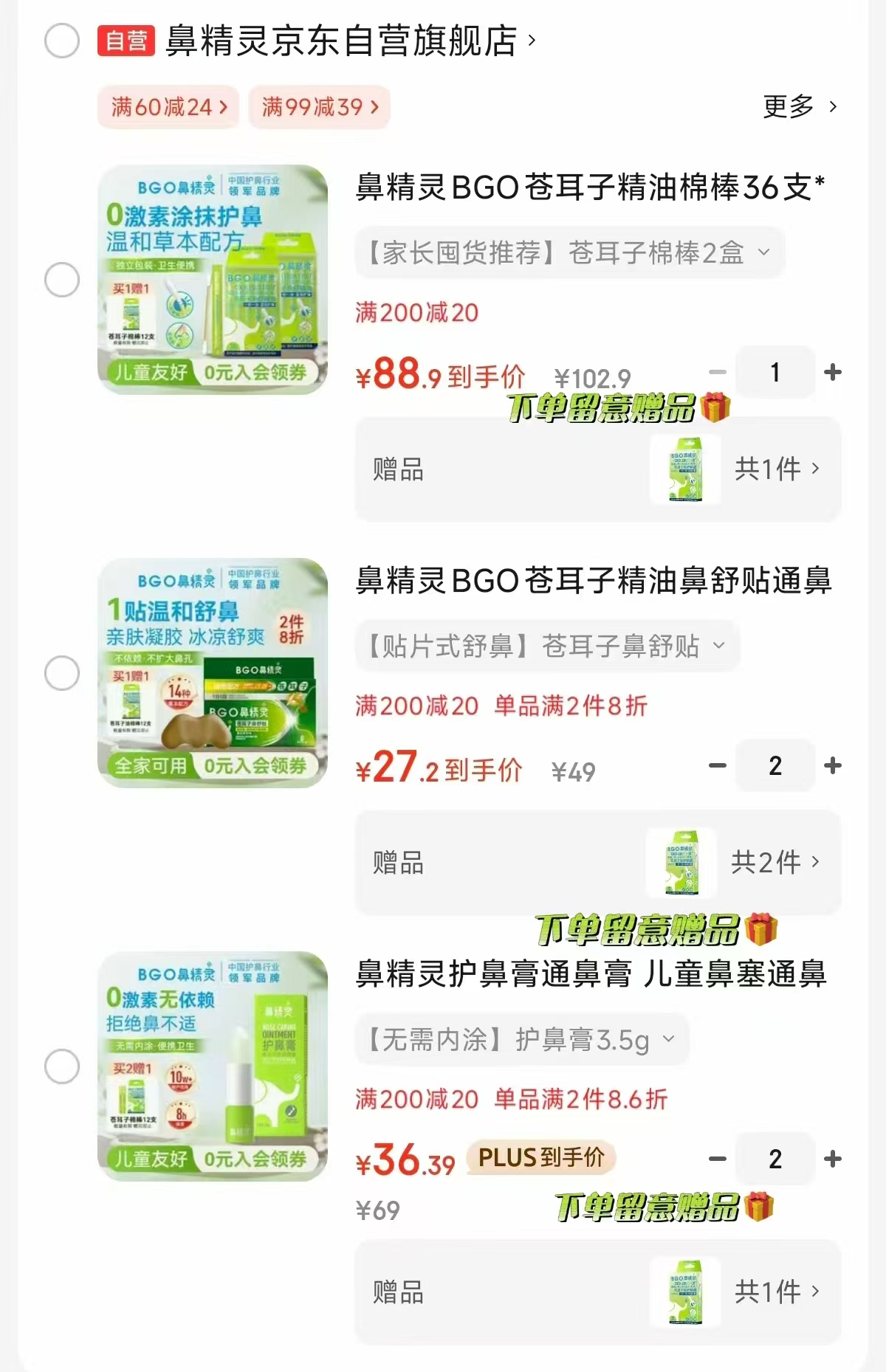This screenshot has width=886, height=1372.
Task: Select the 护鼻膏 item checkbox
Action: pos(61,1066)
